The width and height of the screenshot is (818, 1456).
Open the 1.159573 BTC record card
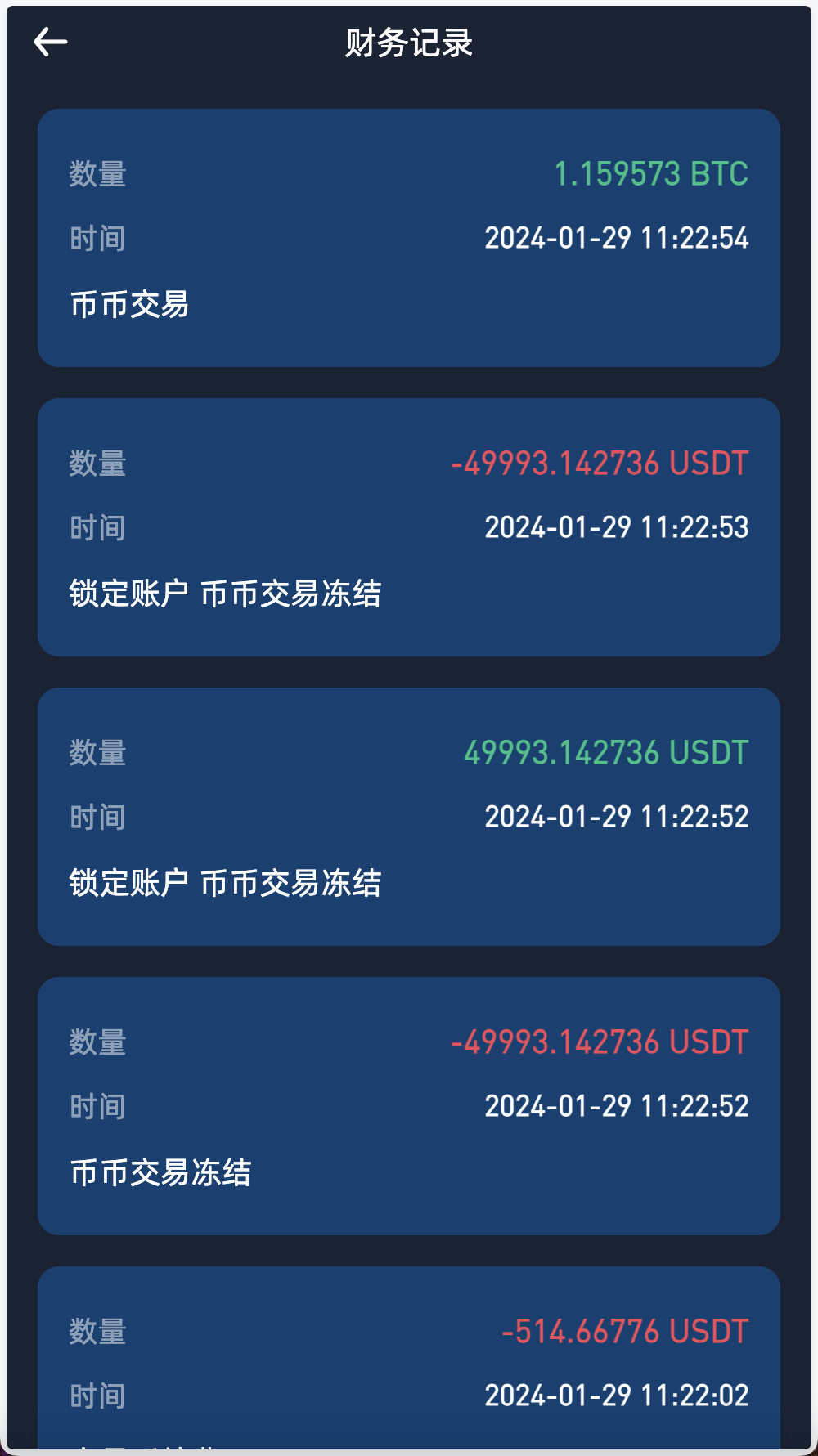pos(408,236)
